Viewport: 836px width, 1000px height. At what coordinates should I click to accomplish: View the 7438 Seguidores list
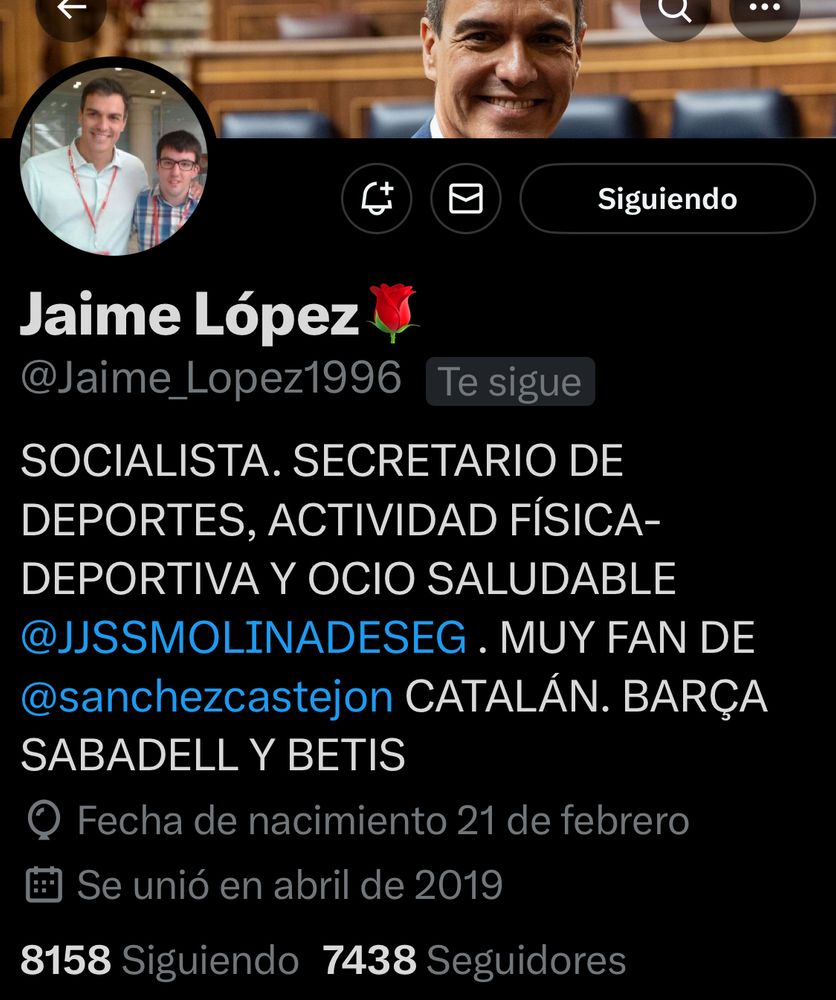click(474, 961)
